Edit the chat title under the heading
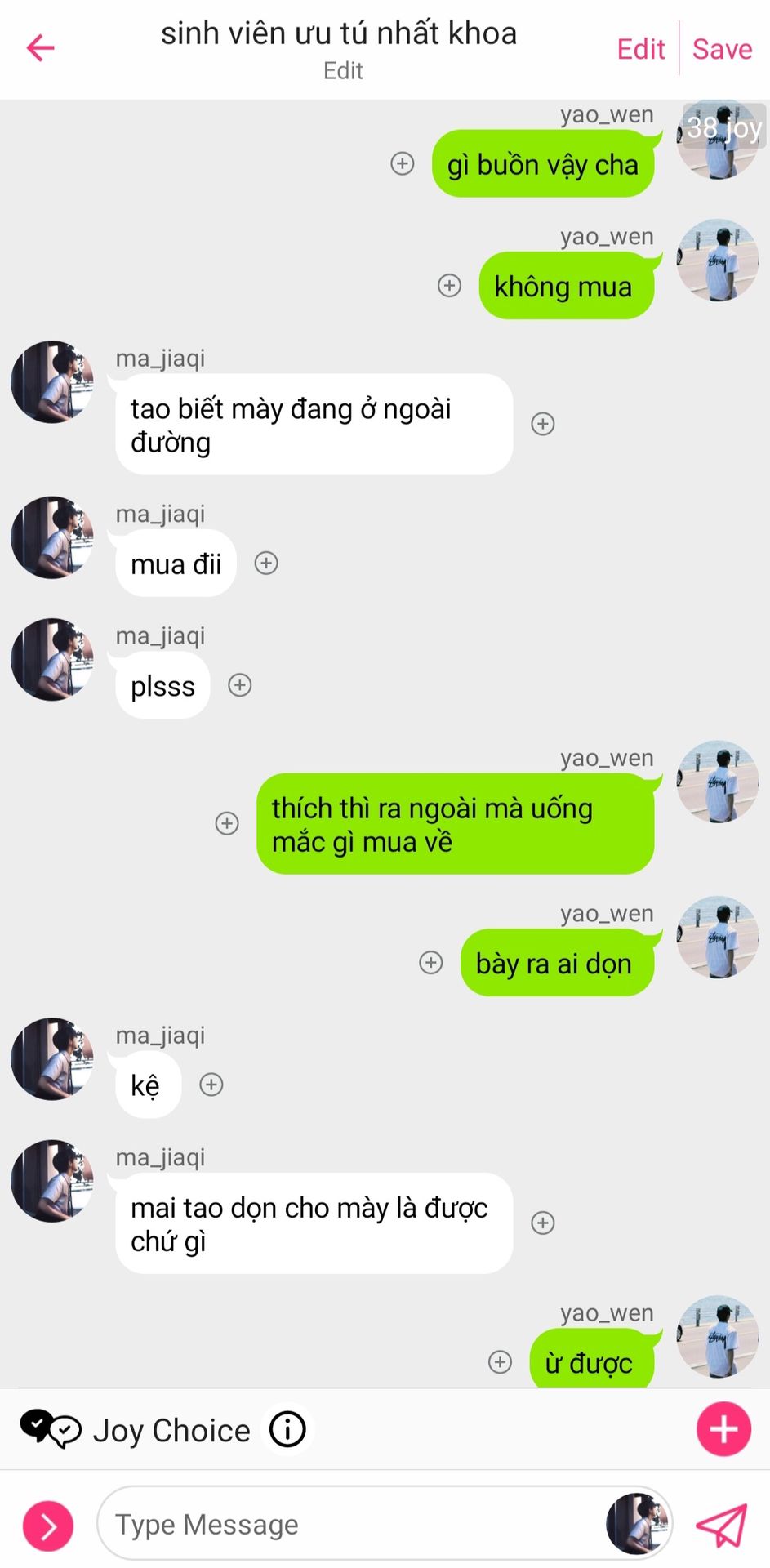 tap(343, 71)
